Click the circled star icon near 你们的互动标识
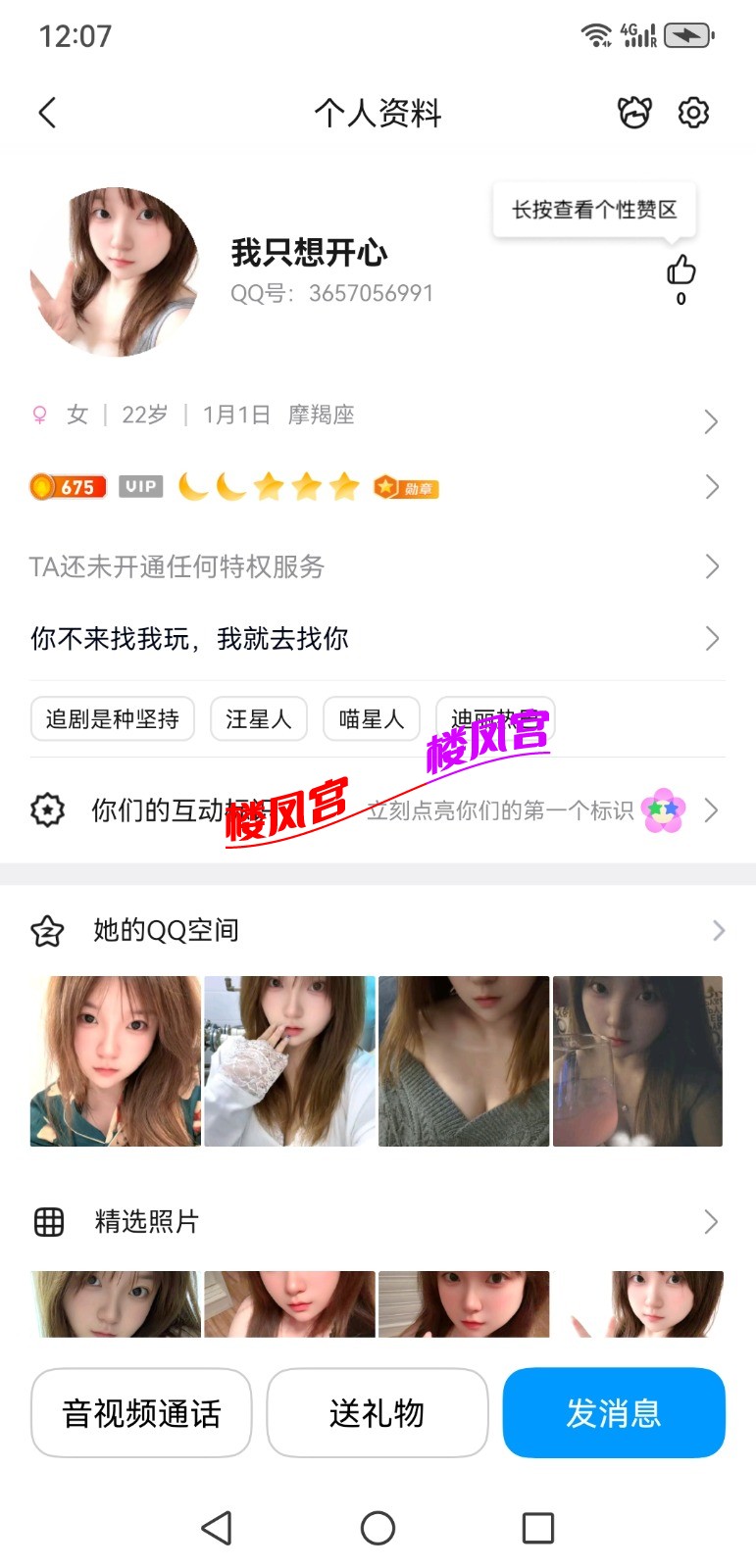 (x=46, y=809)
